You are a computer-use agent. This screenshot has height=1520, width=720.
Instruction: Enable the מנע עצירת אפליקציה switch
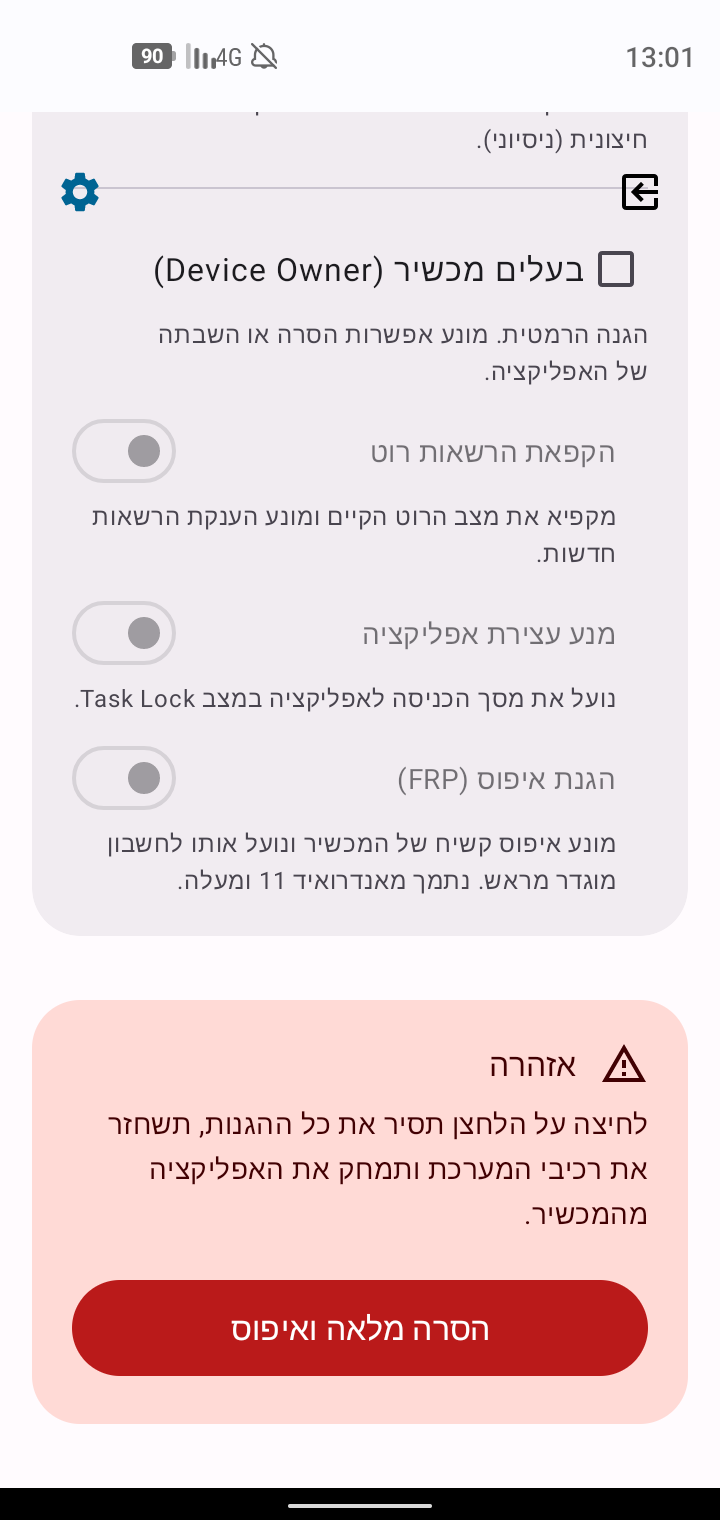click(124, 633)
